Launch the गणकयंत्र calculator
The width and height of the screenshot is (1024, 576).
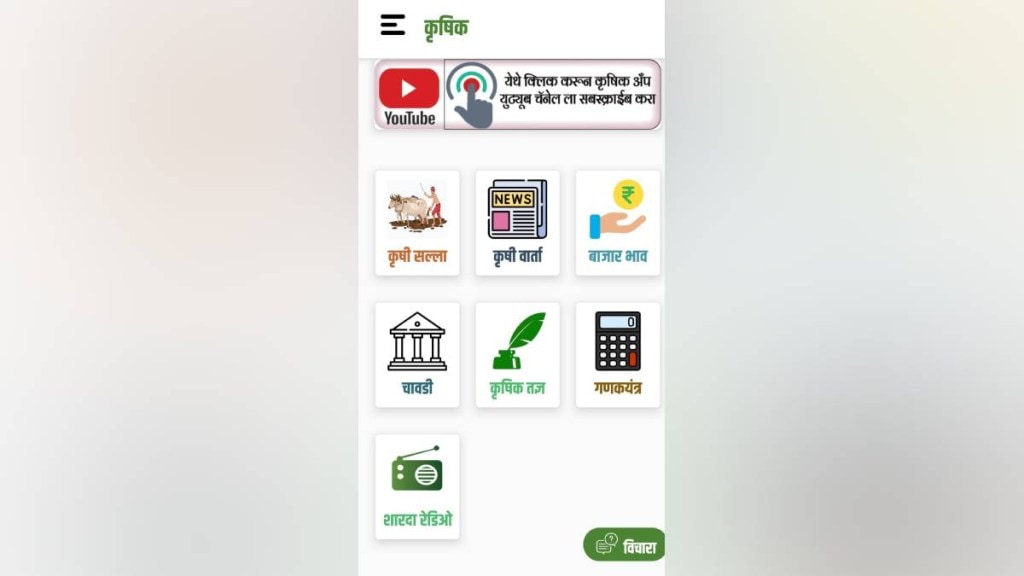pyautogui.click(x=617, y=355)
